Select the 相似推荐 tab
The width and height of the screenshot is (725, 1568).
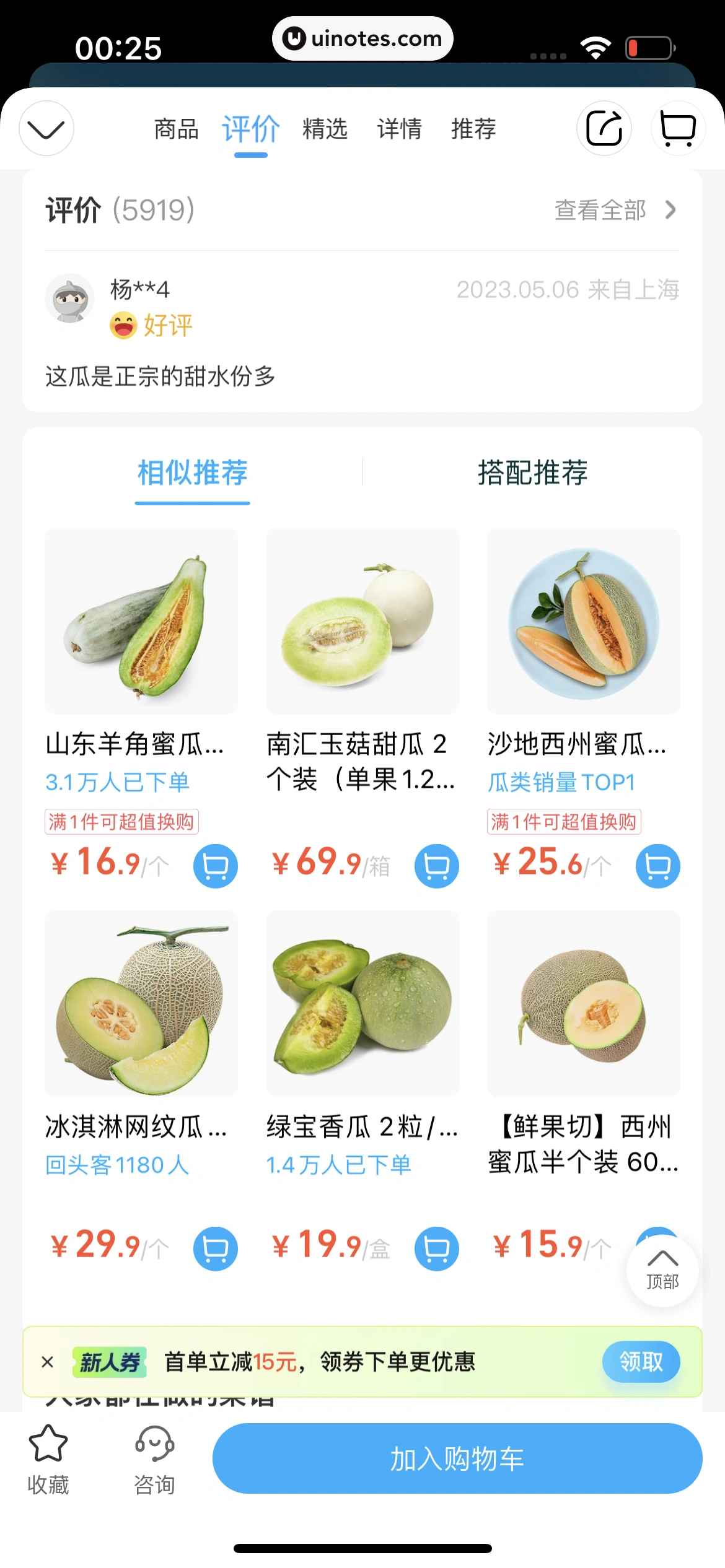193,473
